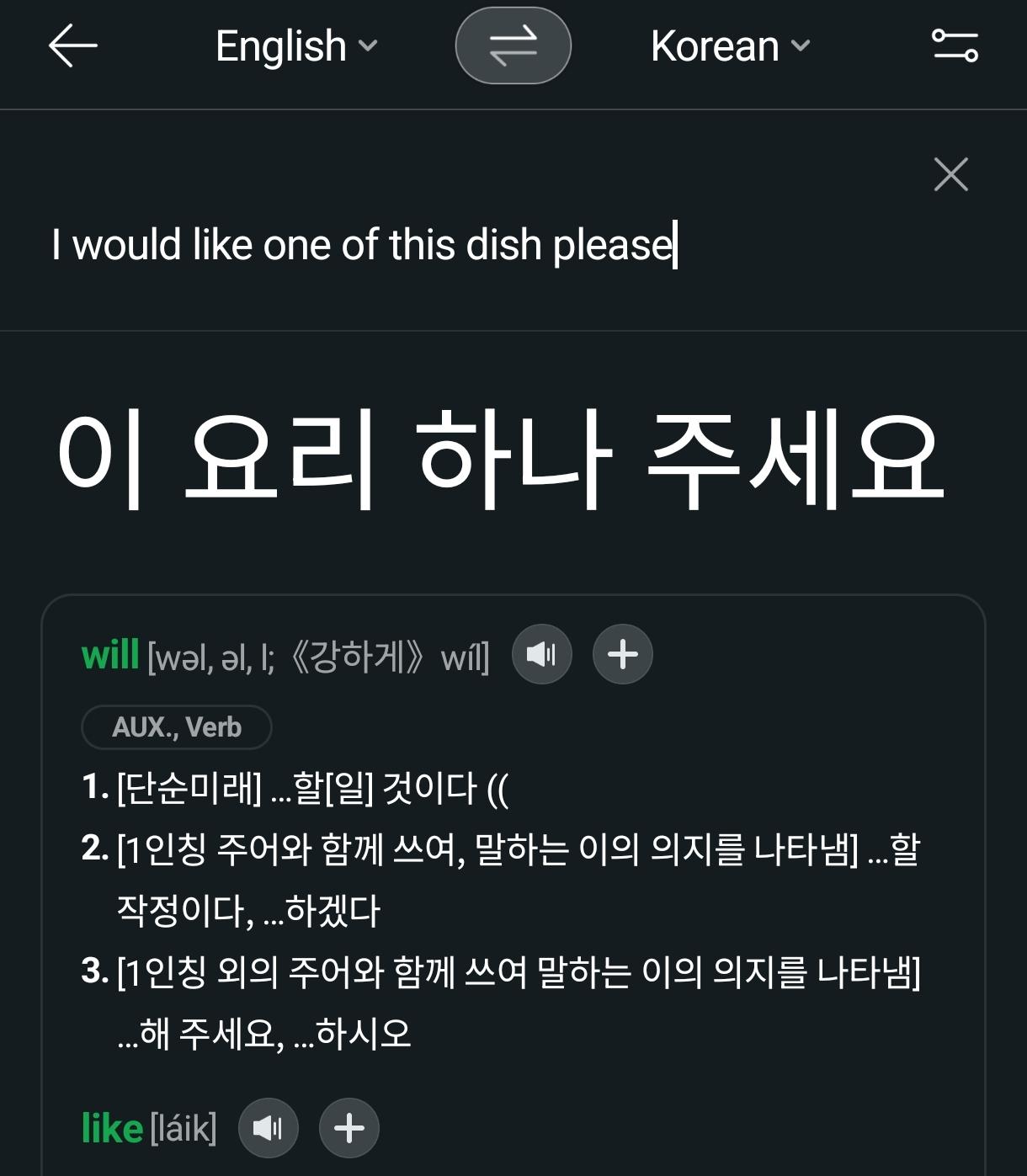Tap the 'English' language label
Viewport: 1027px width, 1176px height.
pyautogui.click(x=280, y=46)
